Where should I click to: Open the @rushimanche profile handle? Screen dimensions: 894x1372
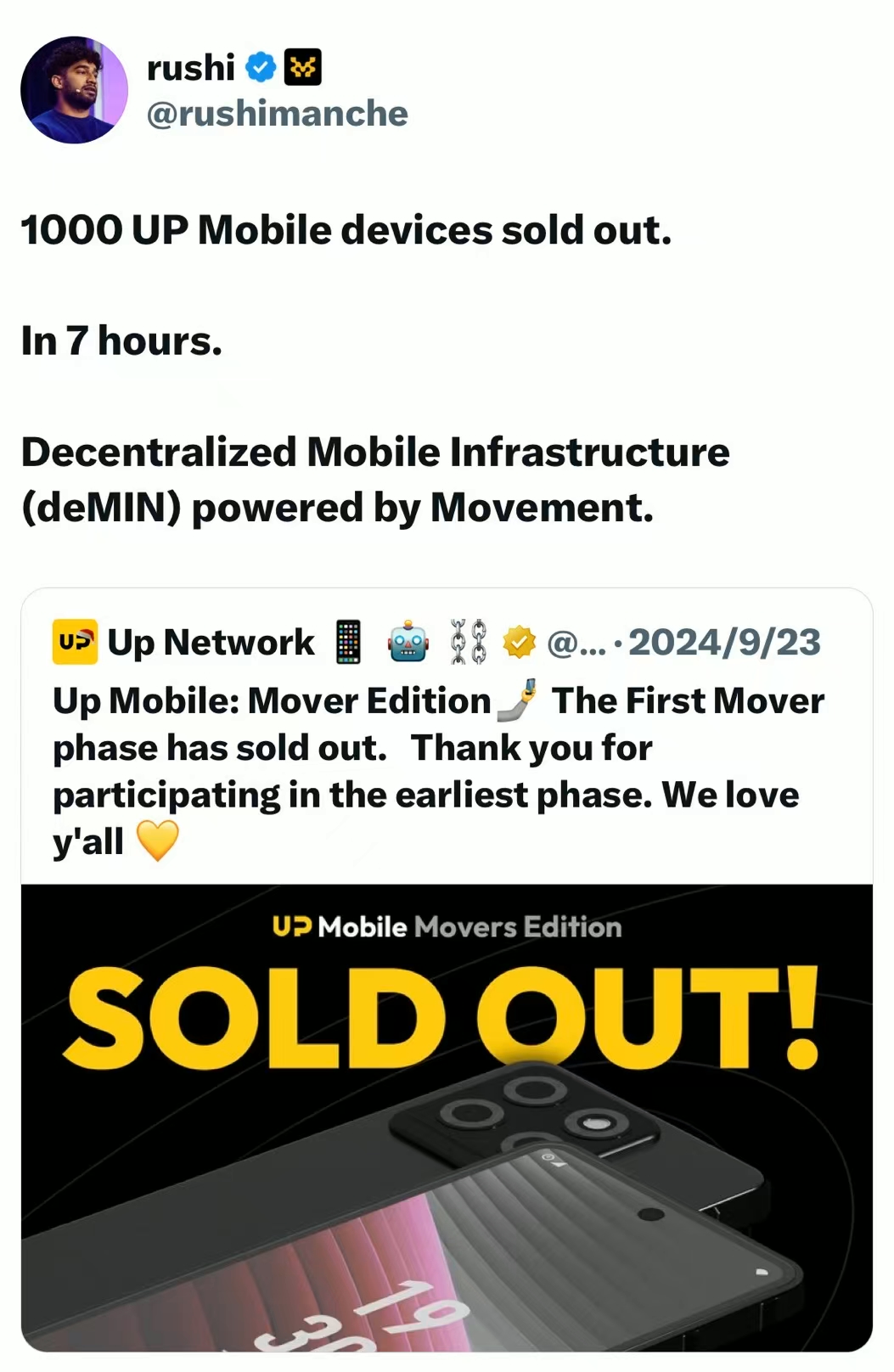point(277,114)
